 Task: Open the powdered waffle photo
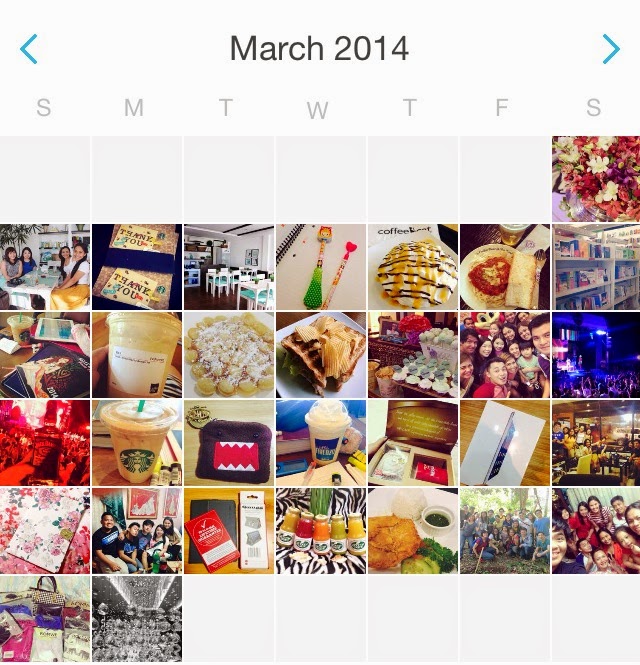click(229, 354)
